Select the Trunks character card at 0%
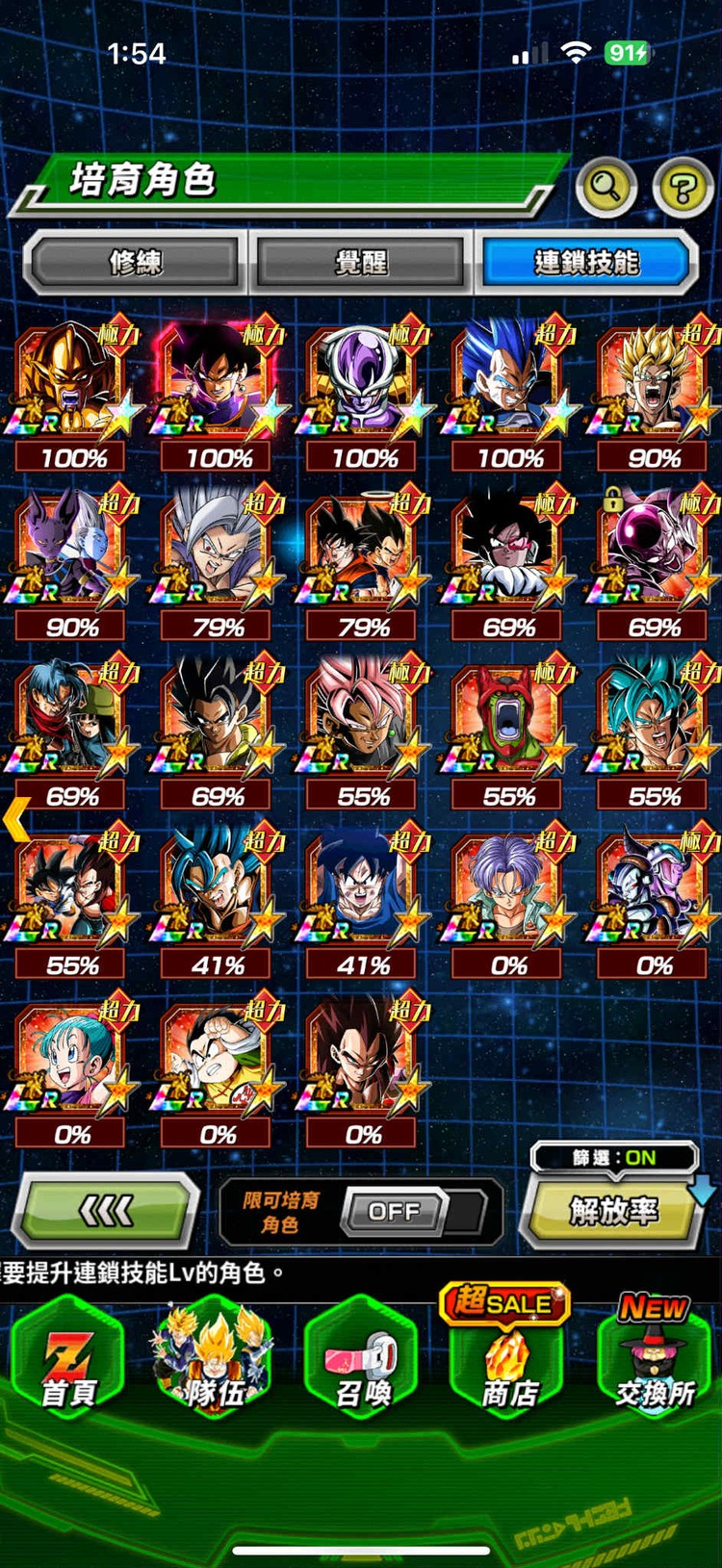The height and width of the screenshot is (1568, 722). pos(508,892)
